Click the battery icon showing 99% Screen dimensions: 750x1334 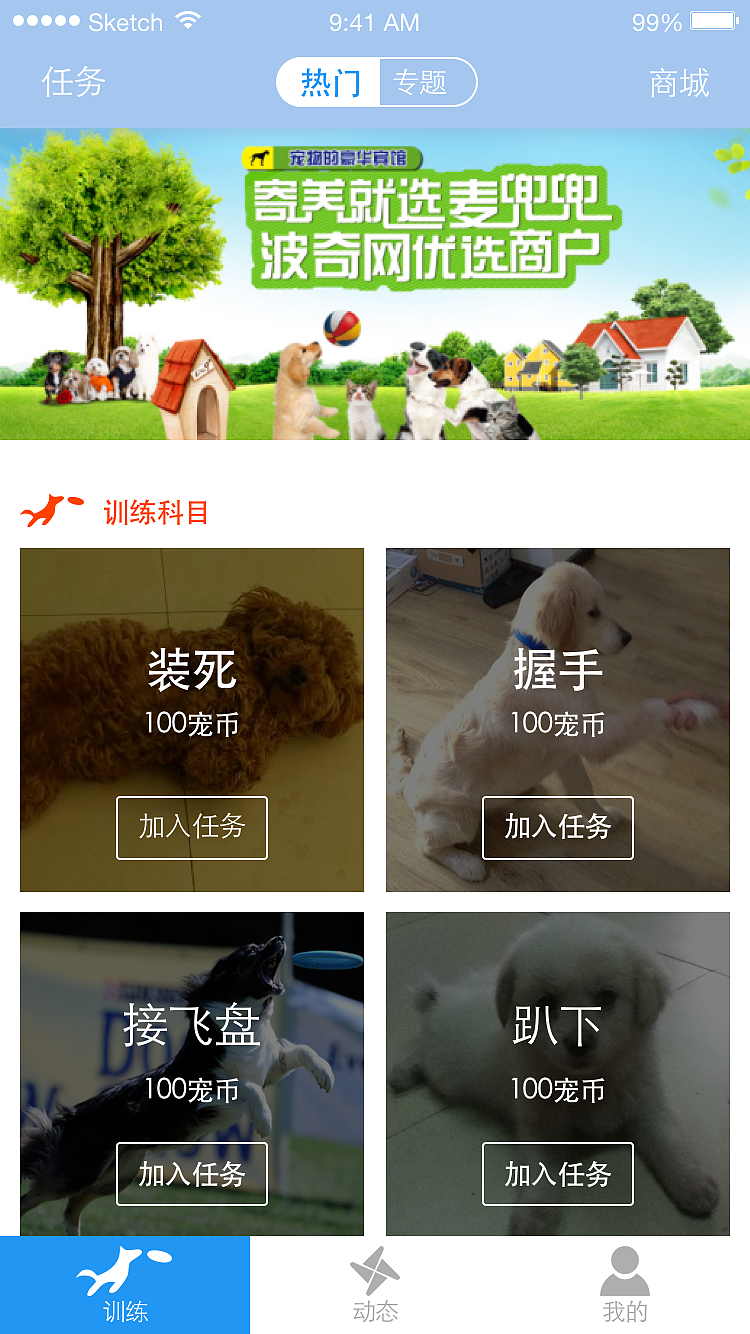tap(715, 20)
